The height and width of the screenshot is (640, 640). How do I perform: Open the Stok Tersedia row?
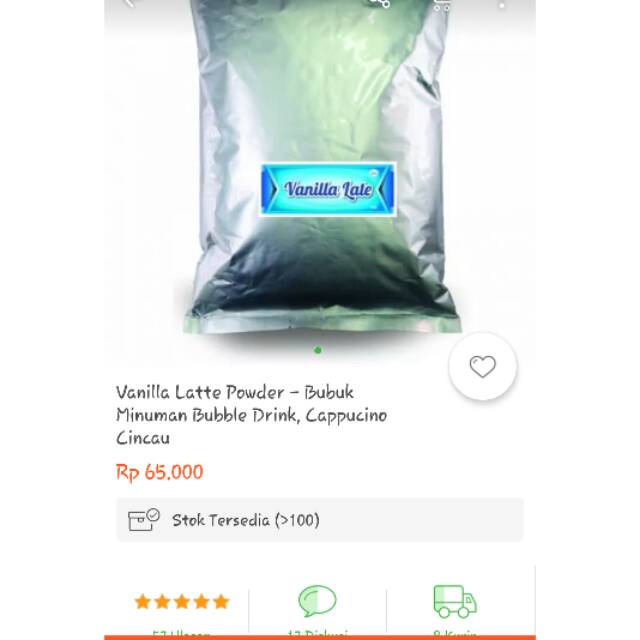(319, 520)
